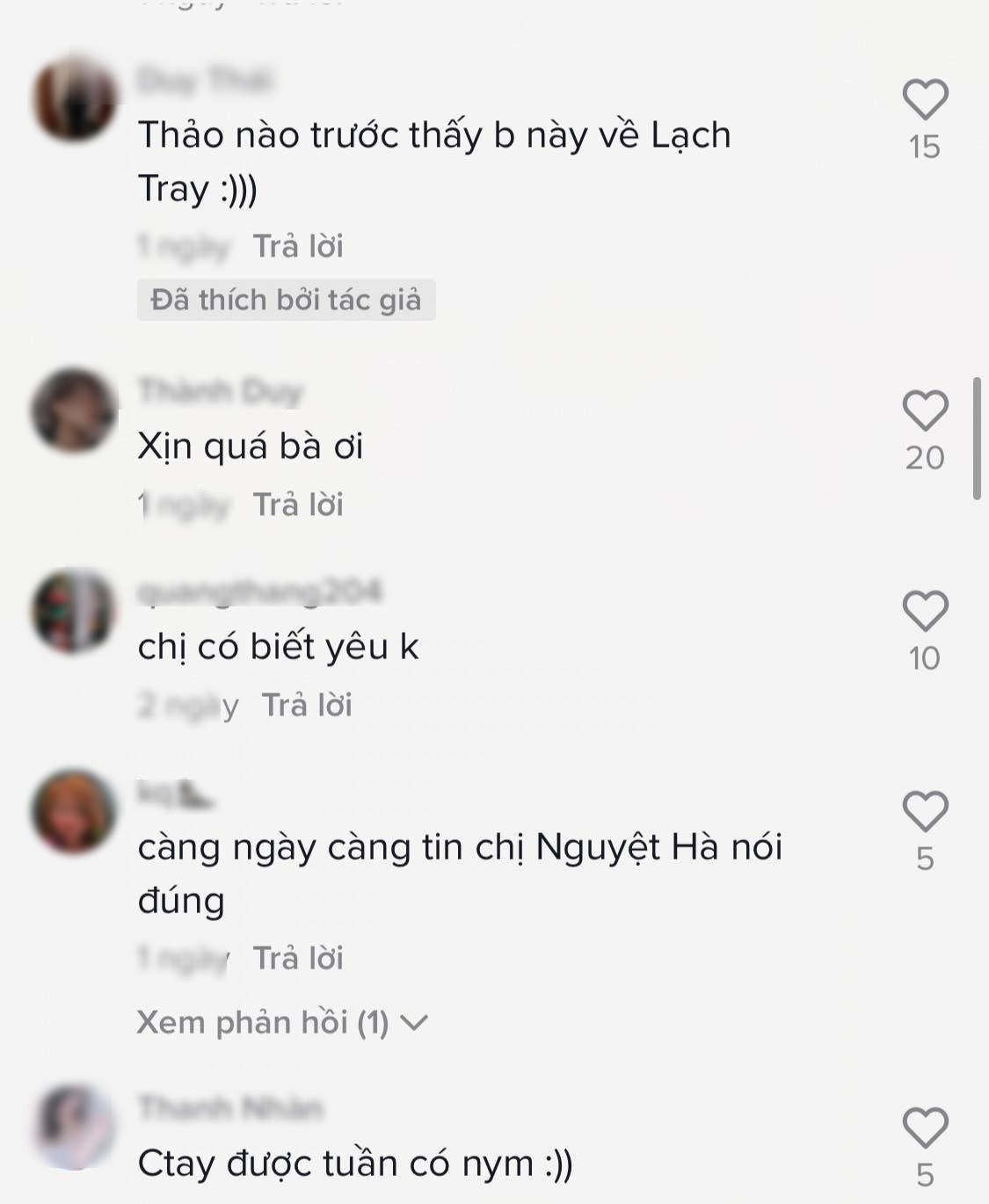The image size is (989, 1204).
Task: Open profile picture beside the Nguyệt Hà comment
Action: tap(75, 811)
